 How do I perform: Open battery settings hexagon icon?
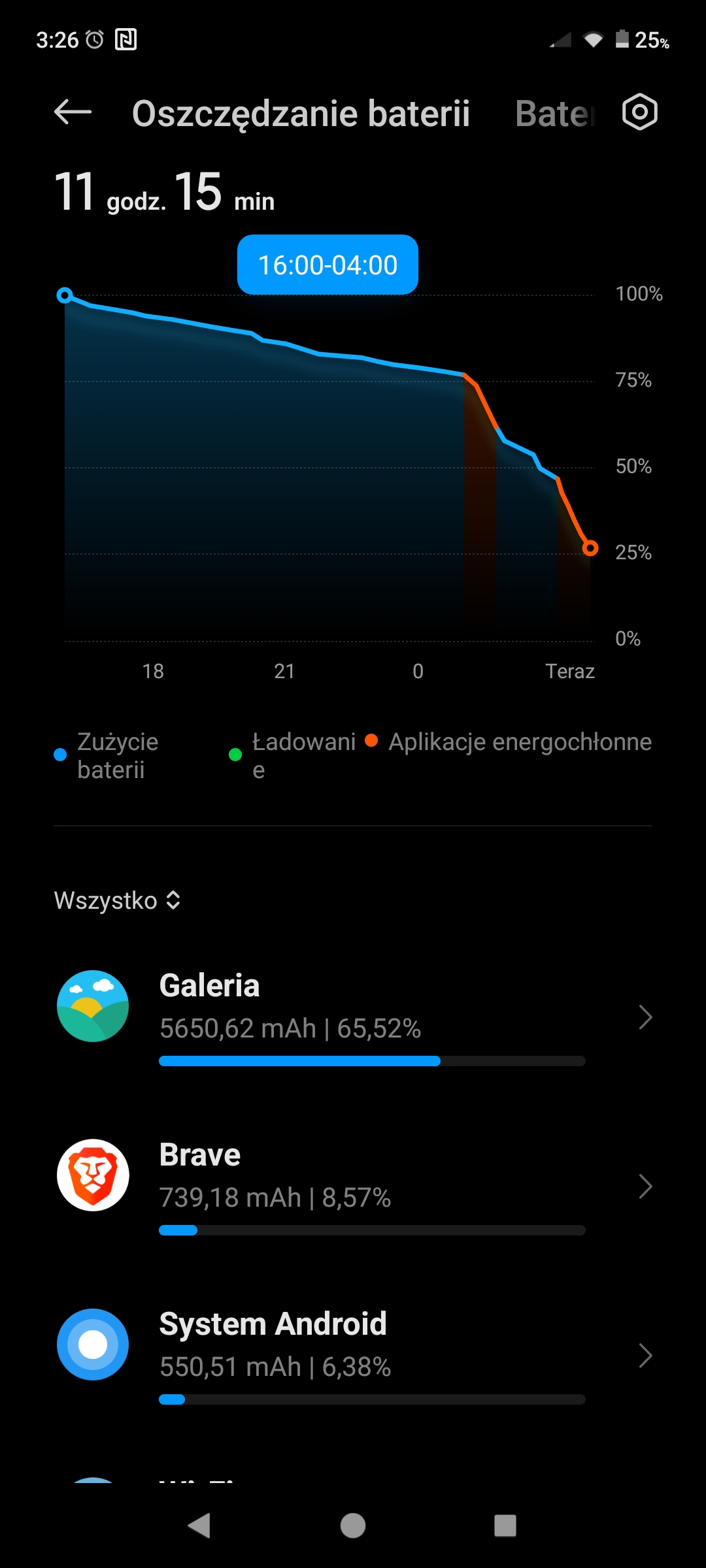[x=639, y=112]
